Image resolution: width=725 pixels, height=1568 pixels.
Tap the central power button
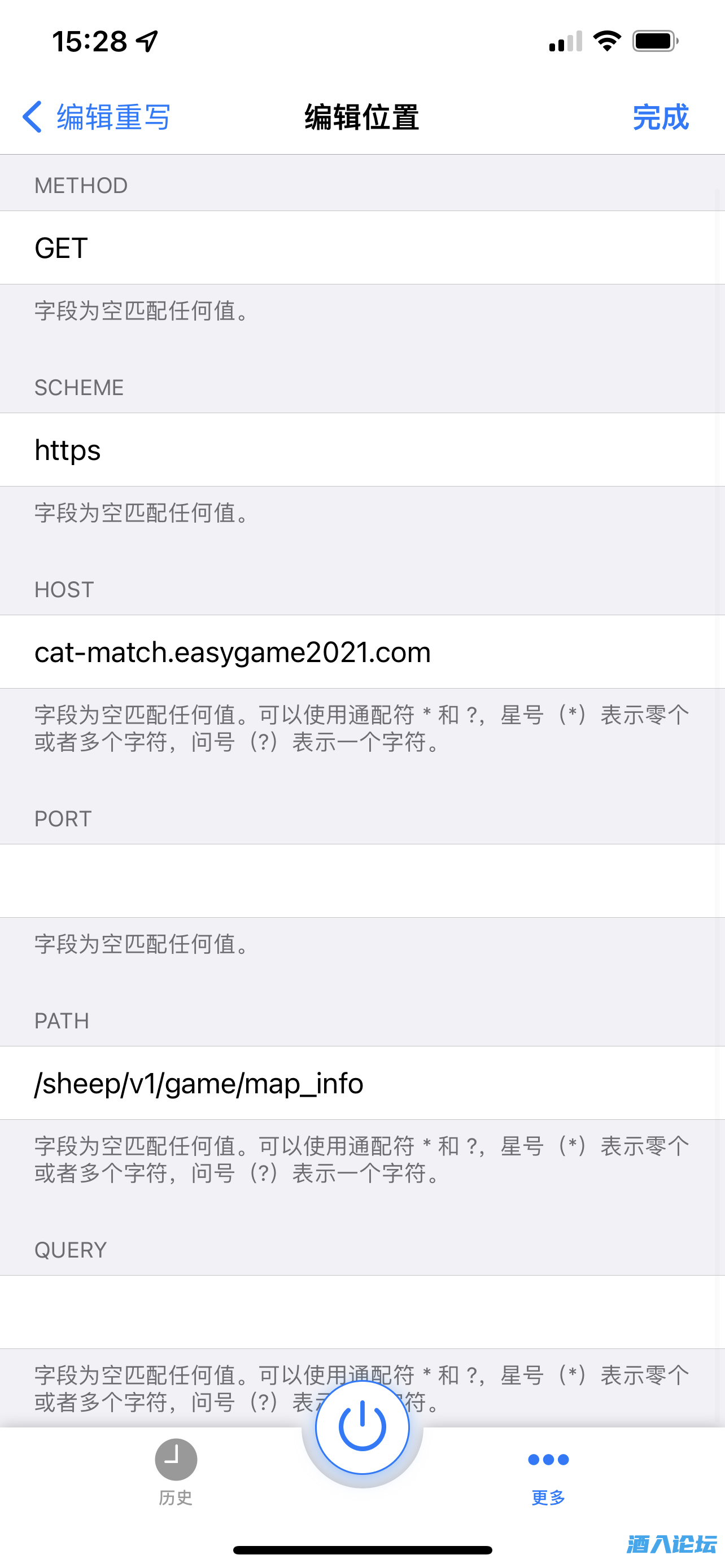coord(362,1427)
